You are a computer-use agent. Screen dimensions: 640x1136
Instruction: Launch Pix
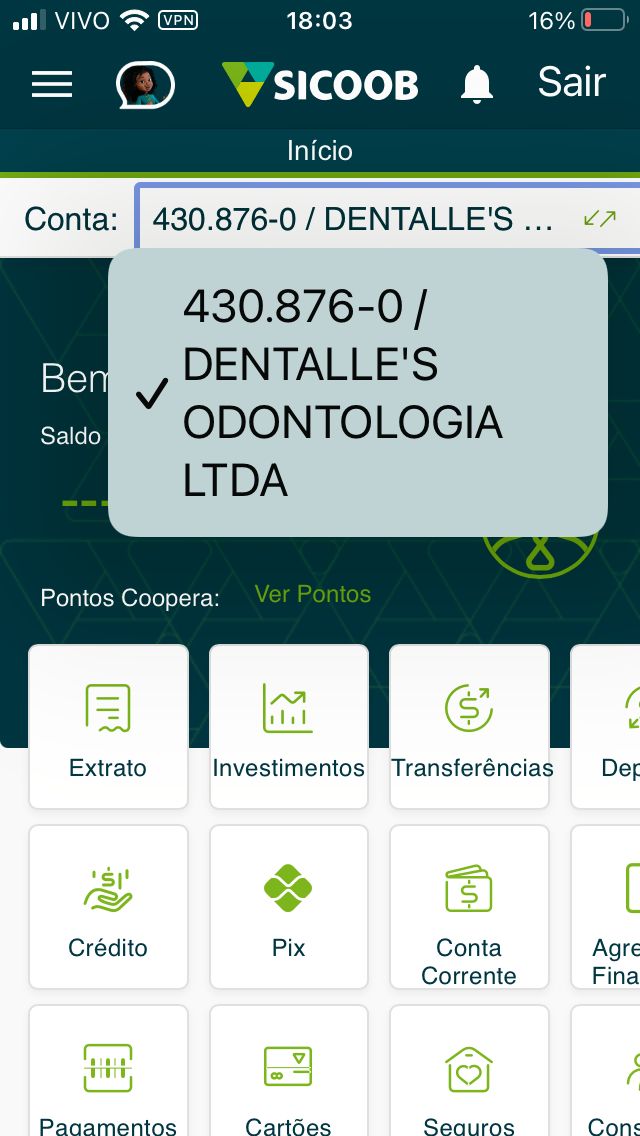[x=288, y=907]
